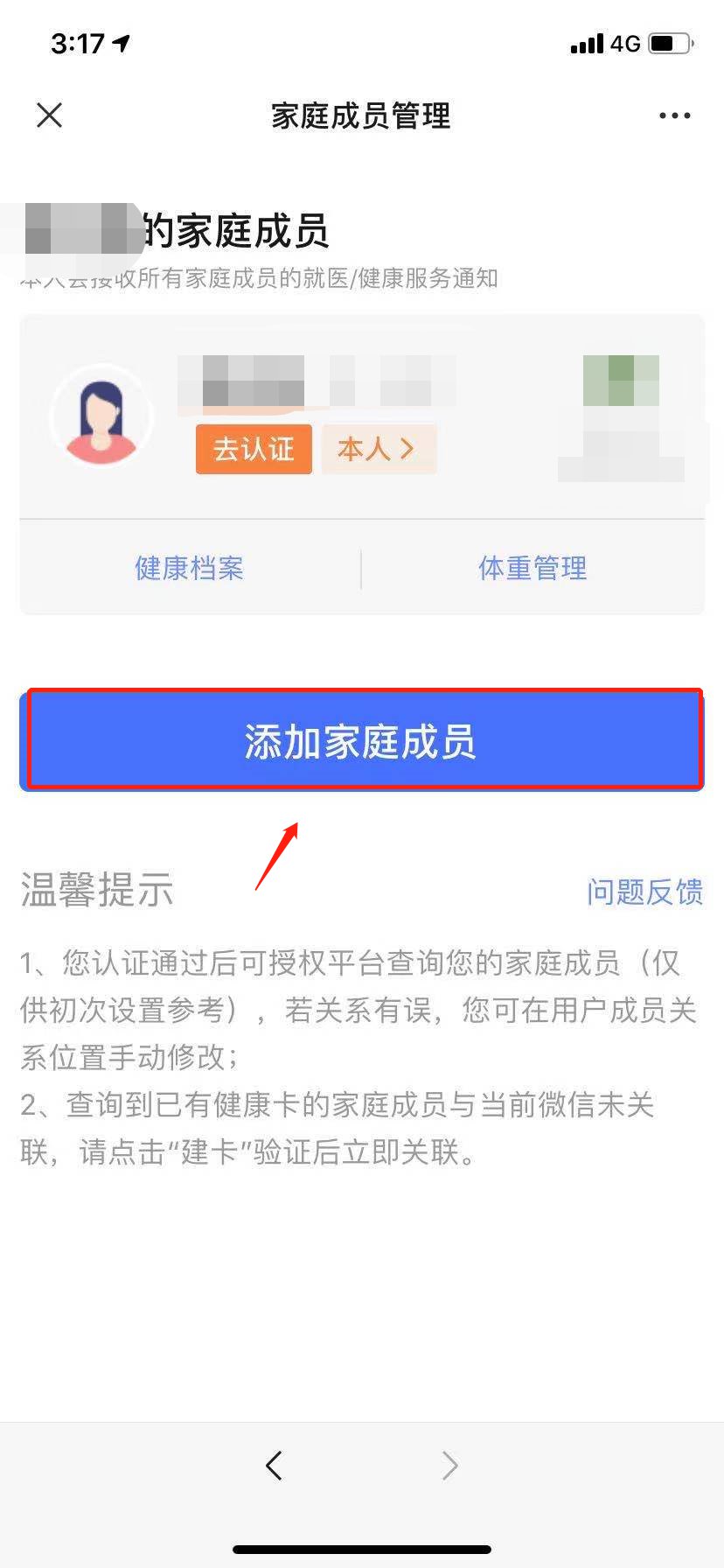Go back with the bottom left arrow
Screen dimensions: 724x1568
275,1465
